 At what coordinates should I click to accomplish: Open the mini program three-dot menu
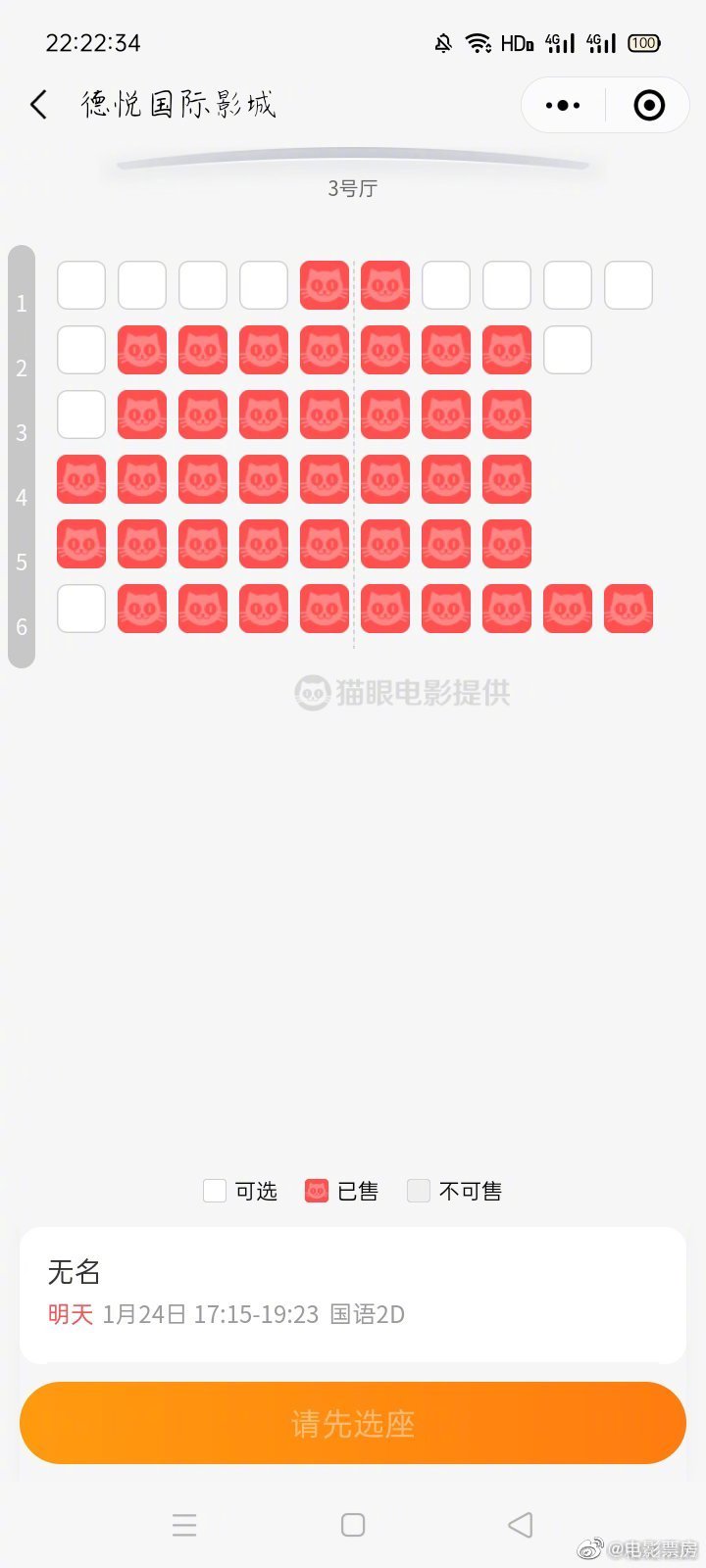coord(563,105)
